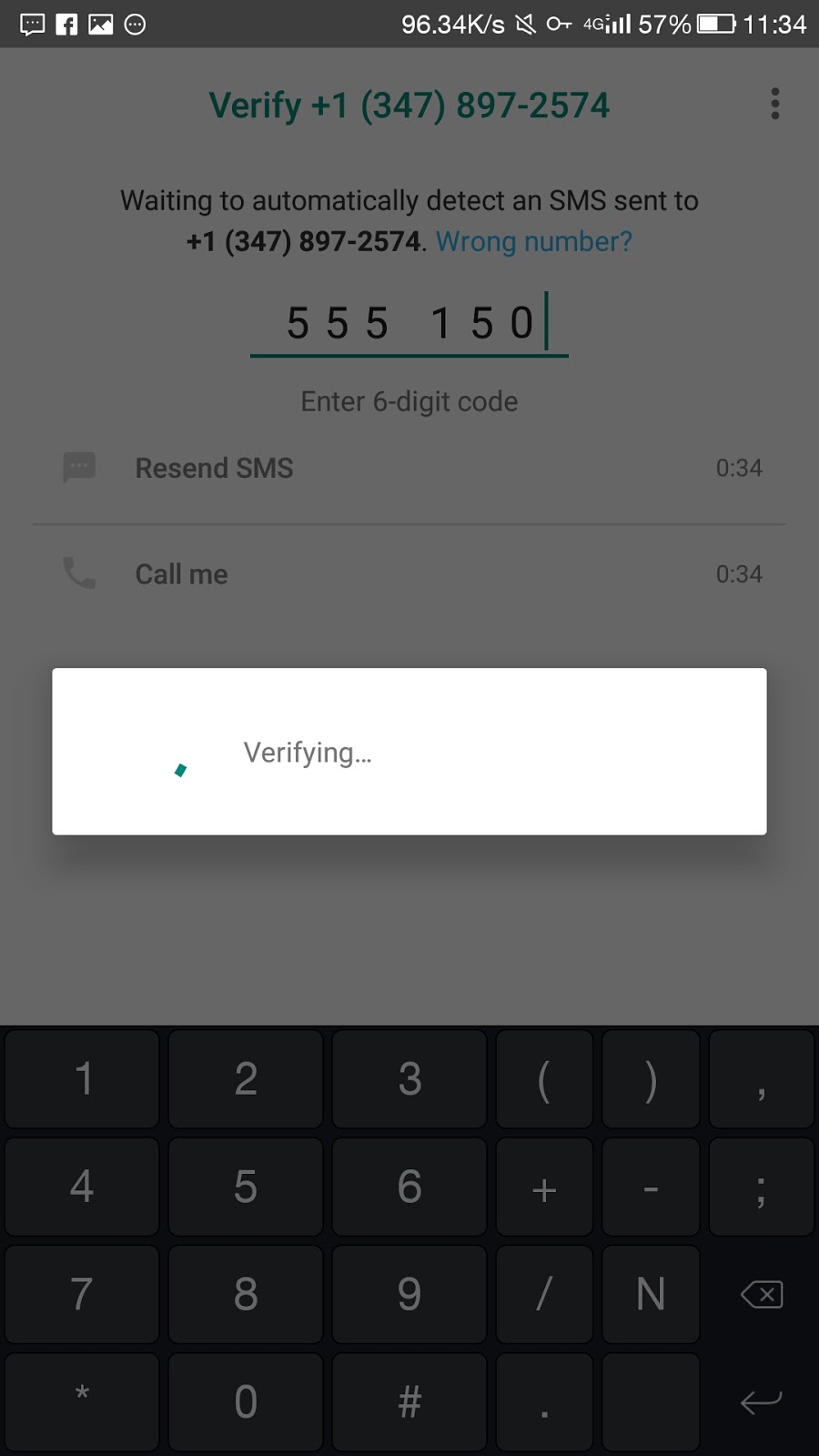819x1456 pixels.
Task: Tap the N key on keypad
Action: pos(651,1294)
